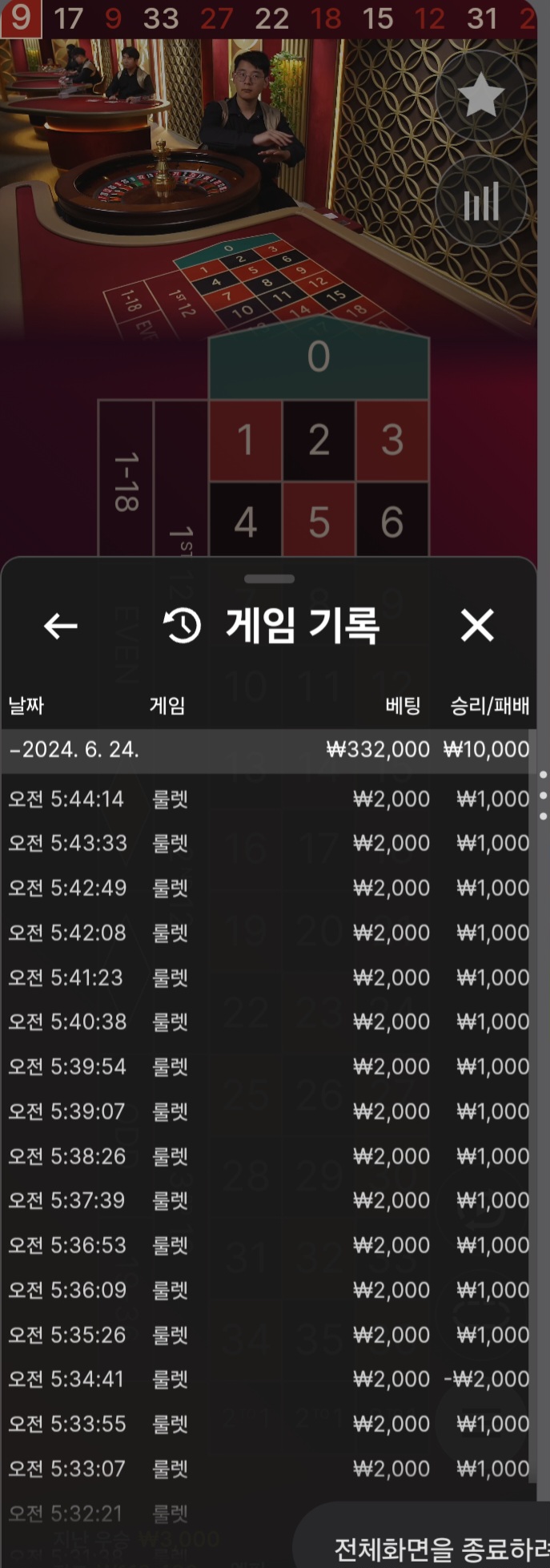This screenshot has height=1568, width=550.
Task: Select the 오전 5:37:39 룰렛 entry
Action: [268, 1200]
